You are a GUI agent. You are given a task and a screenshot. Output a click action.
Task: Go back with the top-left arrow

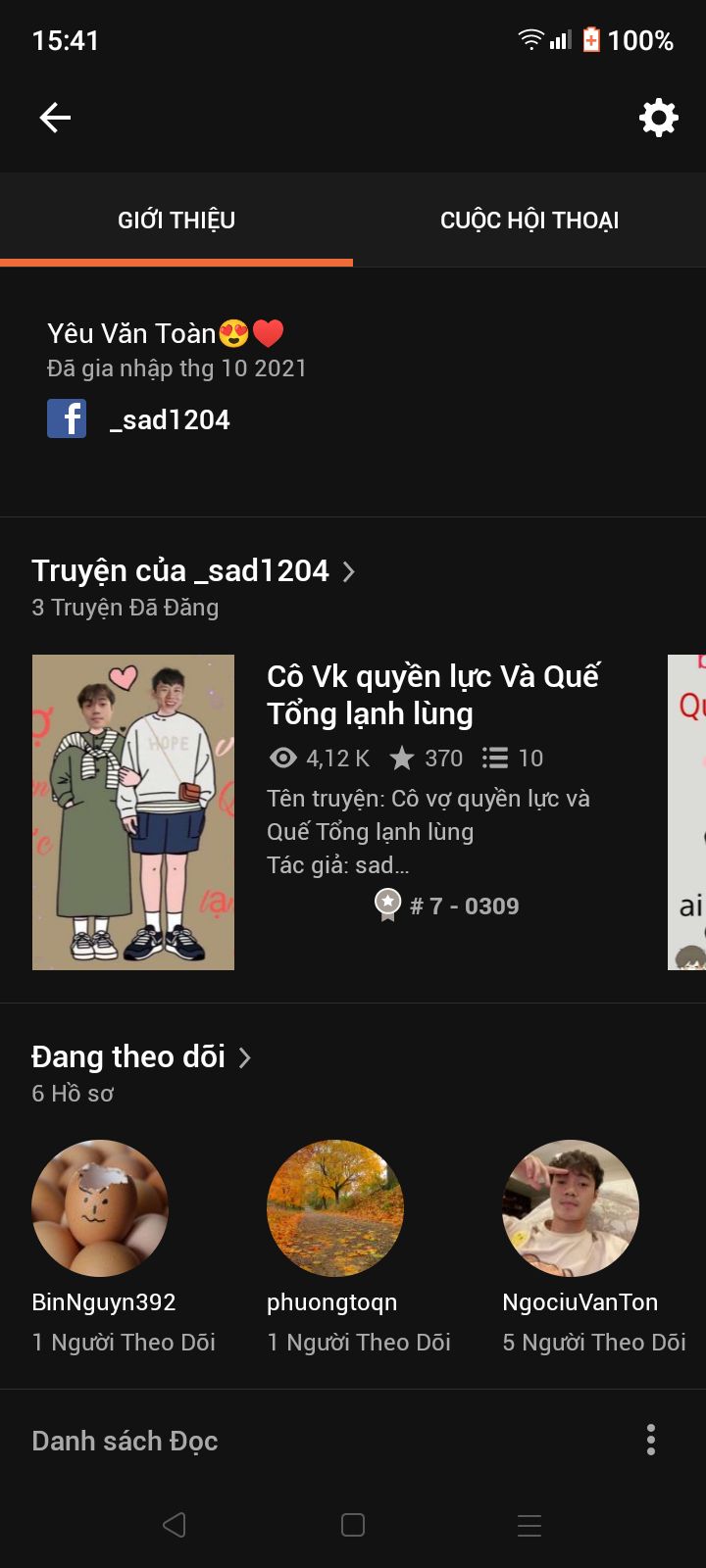click(x=55, y=119)
